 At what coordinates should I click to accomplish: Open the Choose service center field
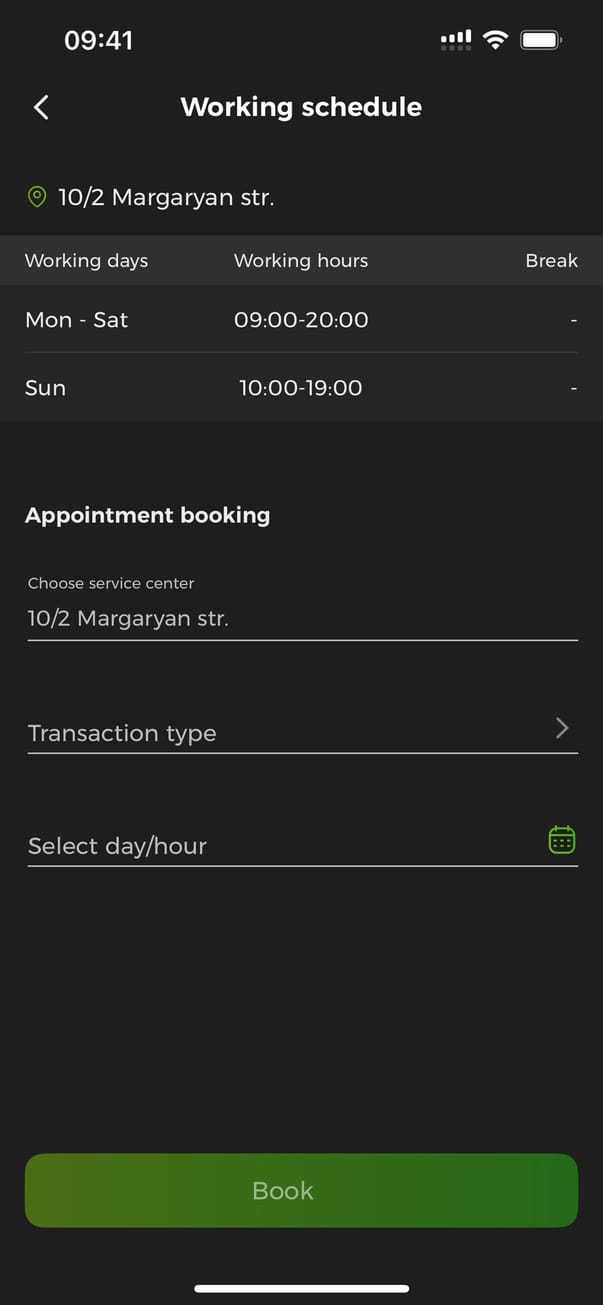[x=301, y=618]
